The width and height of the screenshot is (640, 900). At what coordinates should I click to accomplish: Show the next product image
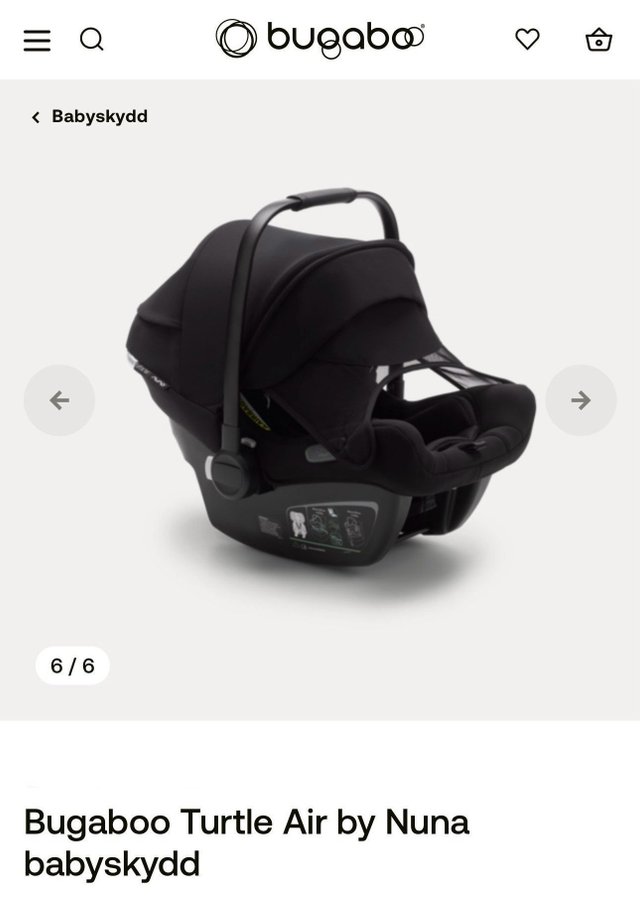pyautogui.click(x=581, y=401)
